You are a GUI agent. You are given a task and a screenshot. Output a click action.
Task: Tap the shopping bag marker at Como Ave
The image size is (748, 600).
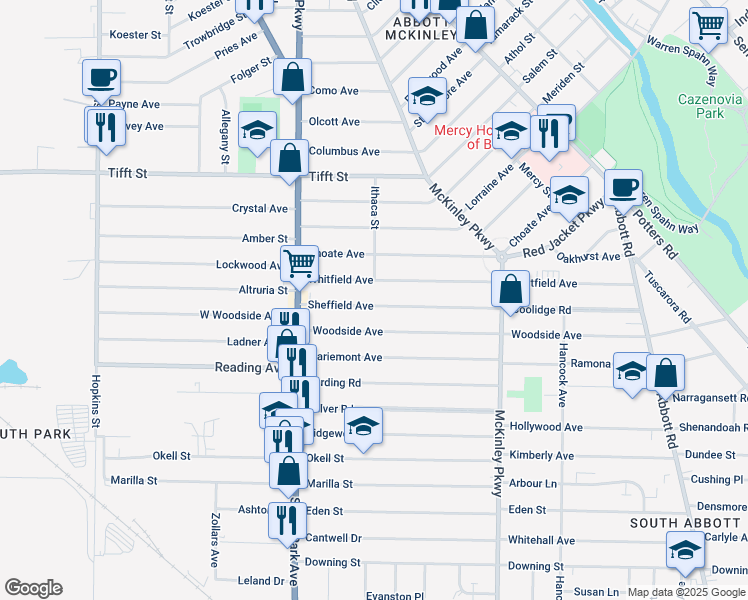pyautogui.click(x=293, y=79)
